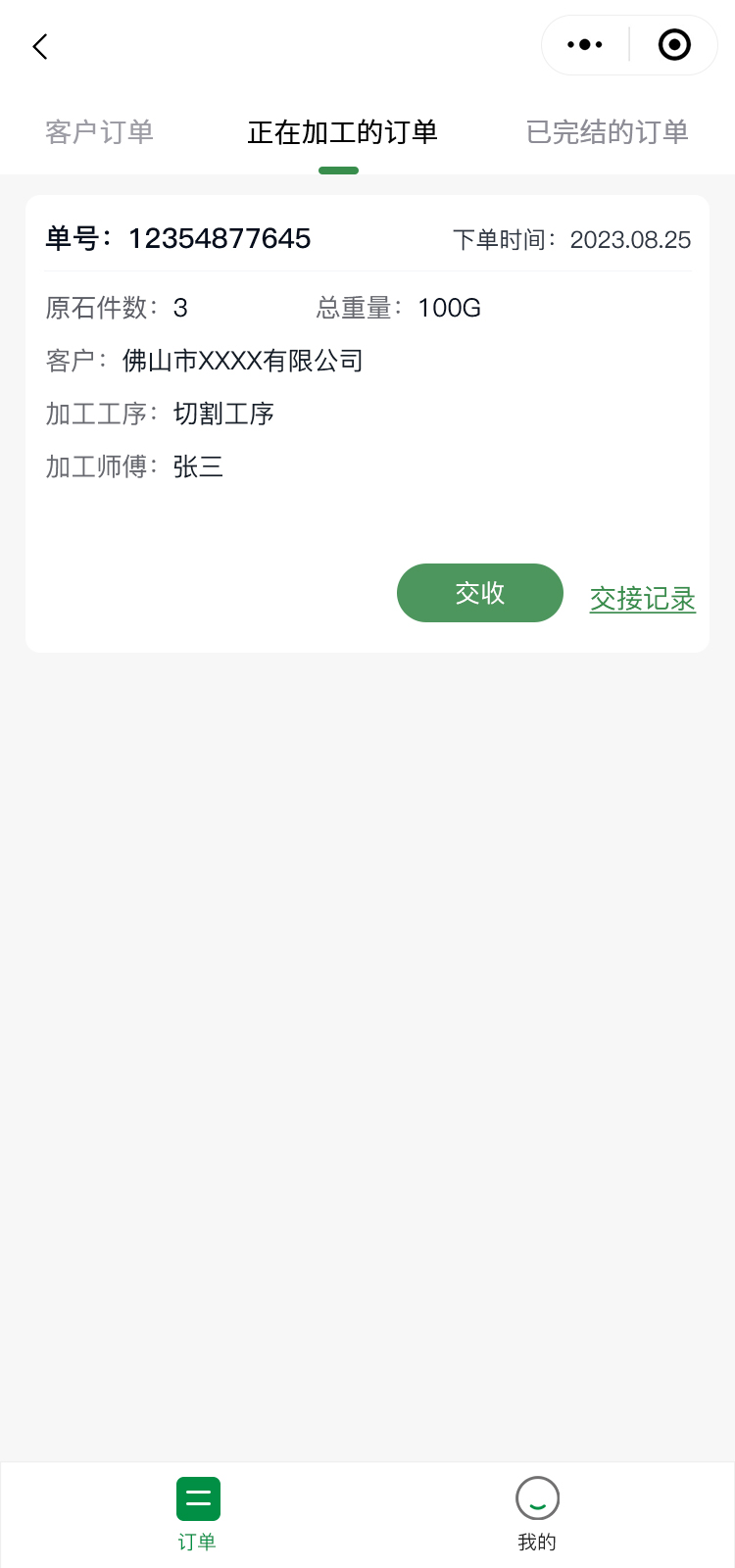Image resolution: width=735 pixels, height=1568 pixels.
Task: Tap the green 交收 button
Action: (479, 593)
